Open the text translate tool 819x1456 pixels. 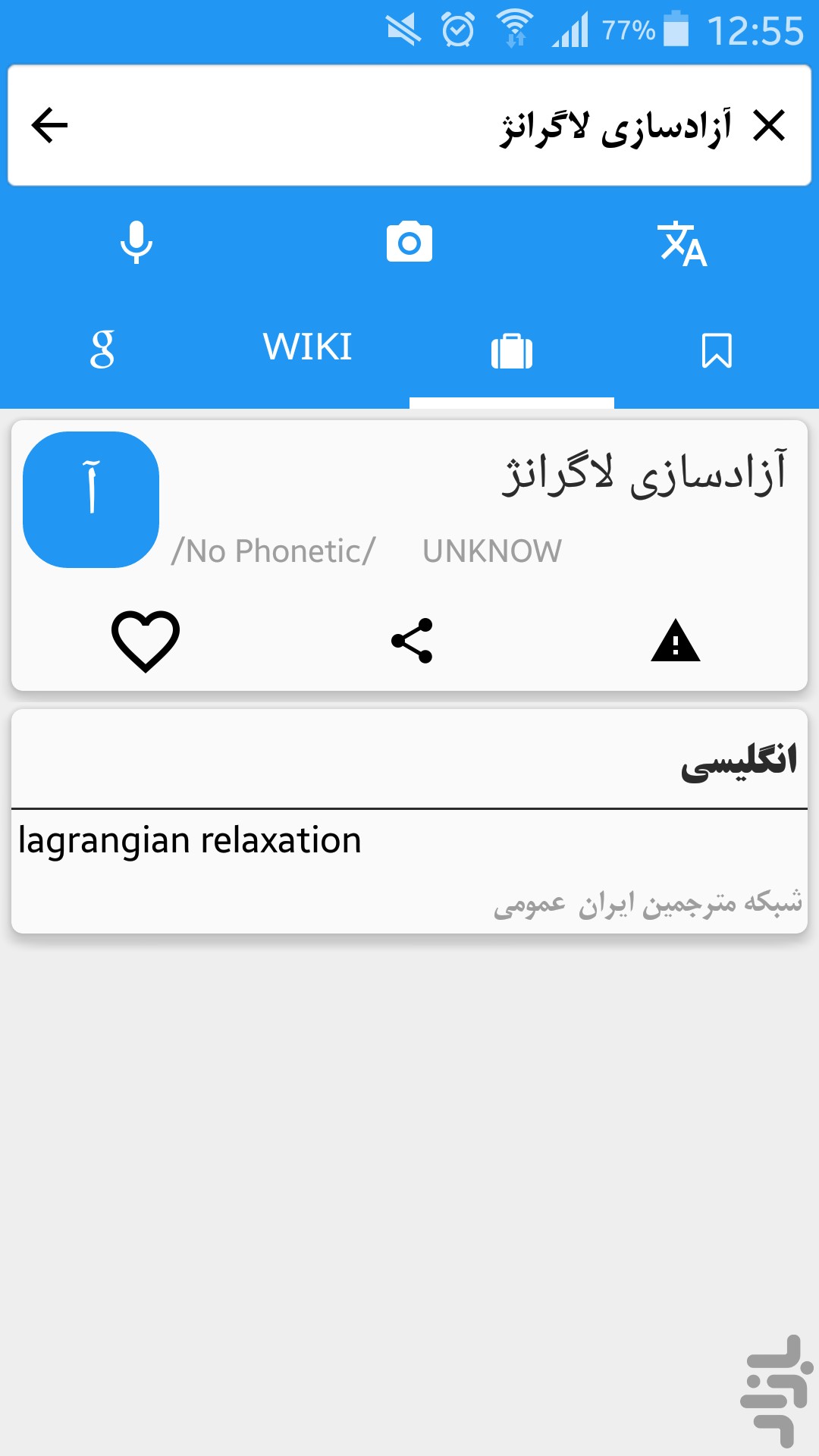[x=682, y=244]
